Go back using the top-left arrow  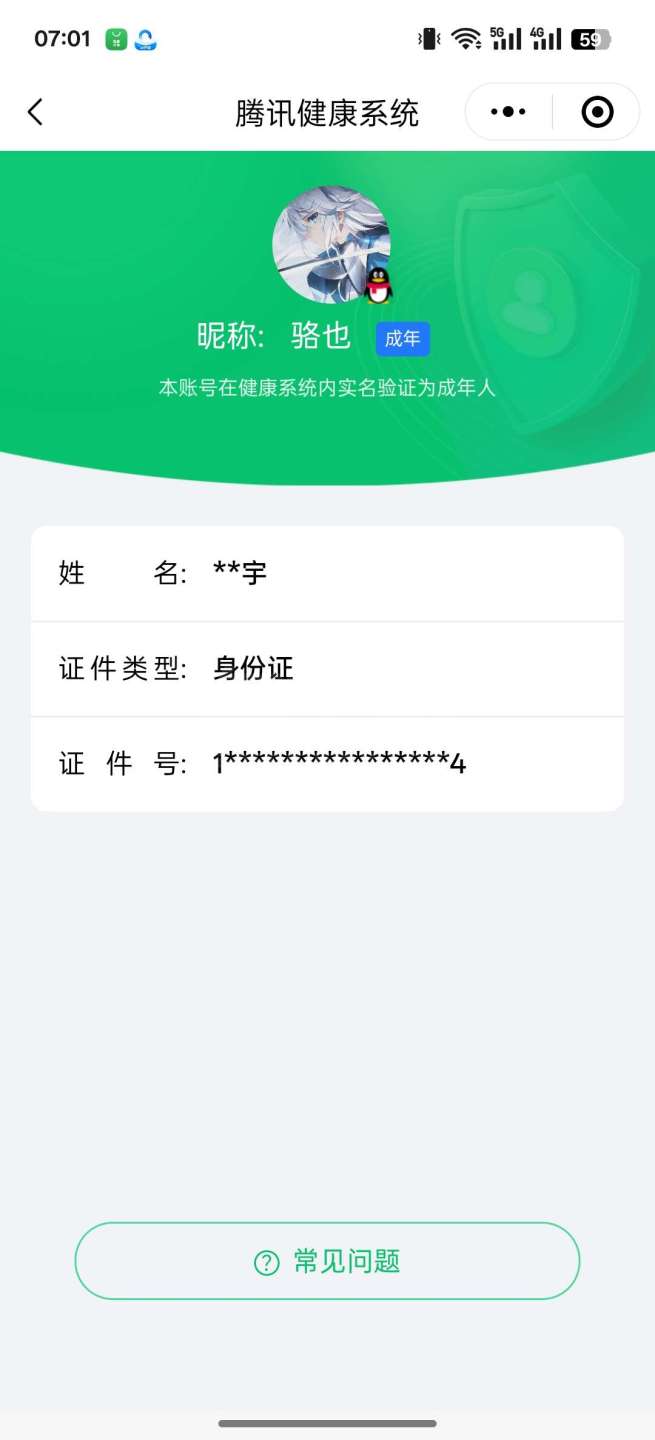35,112
